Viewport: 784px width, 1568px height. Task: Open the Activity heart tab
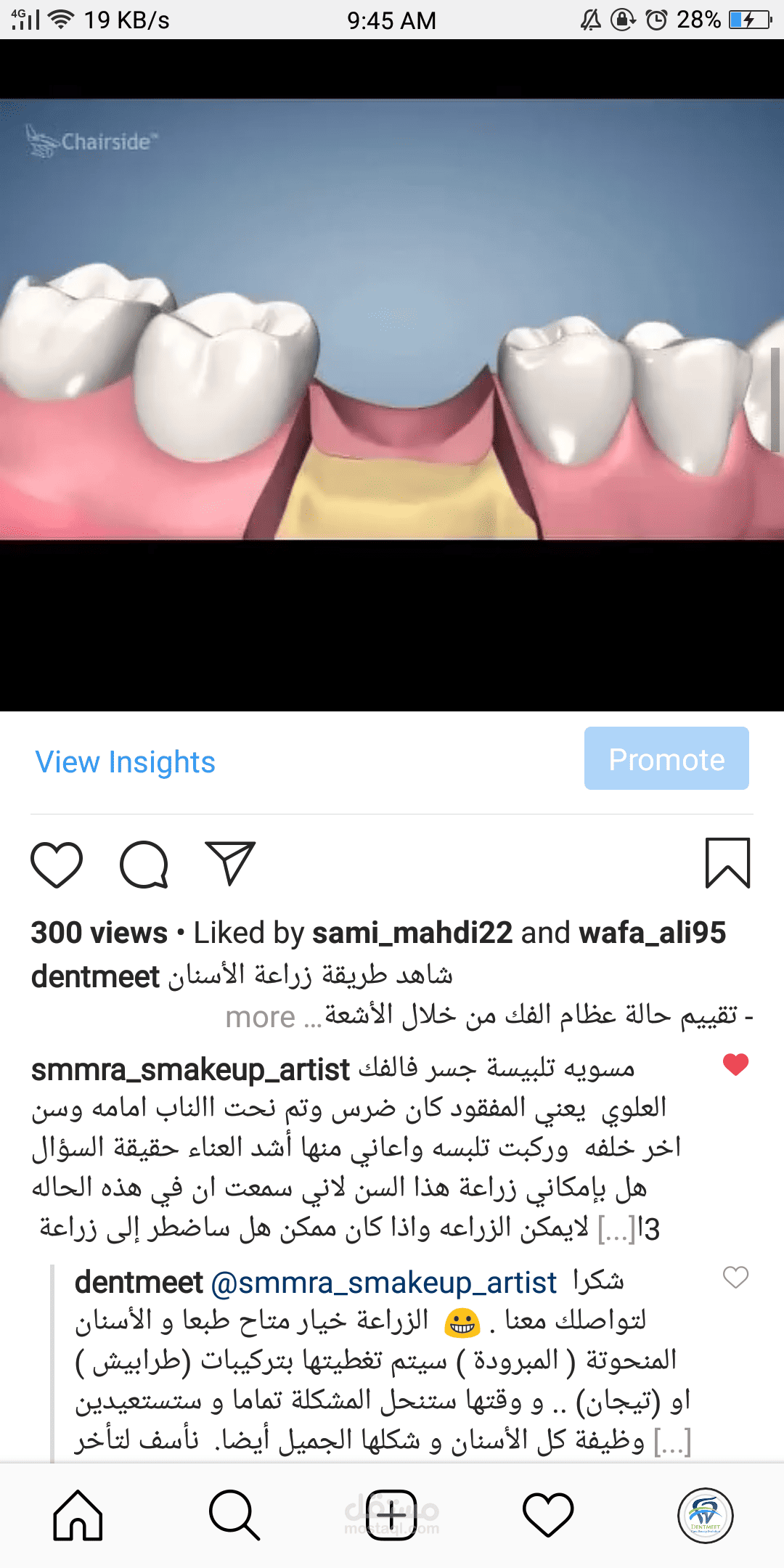pyautogui.click(x=548, y=1515)
